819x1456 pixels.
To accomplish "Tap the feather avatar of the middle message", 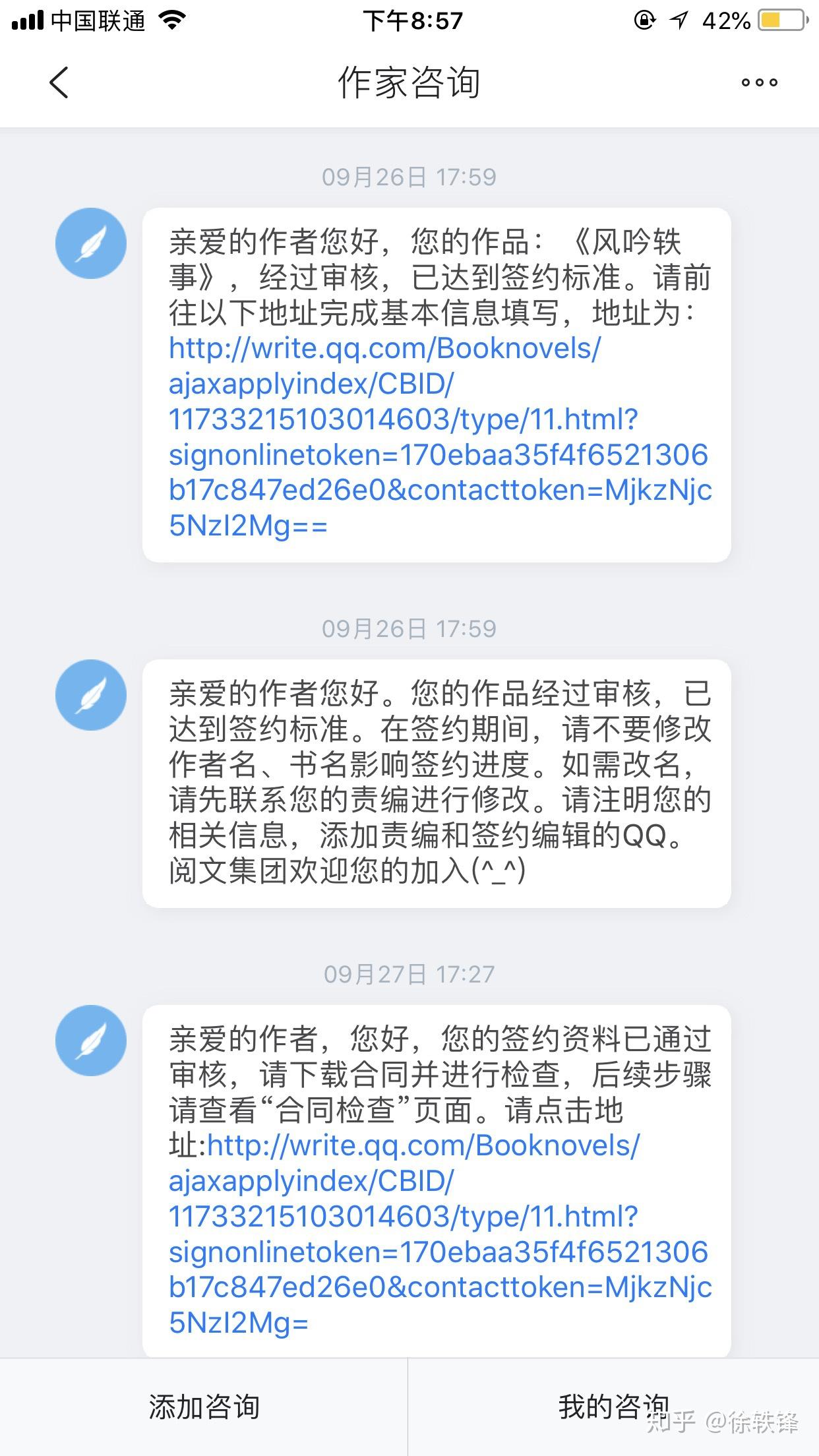I will click(92, 696).
